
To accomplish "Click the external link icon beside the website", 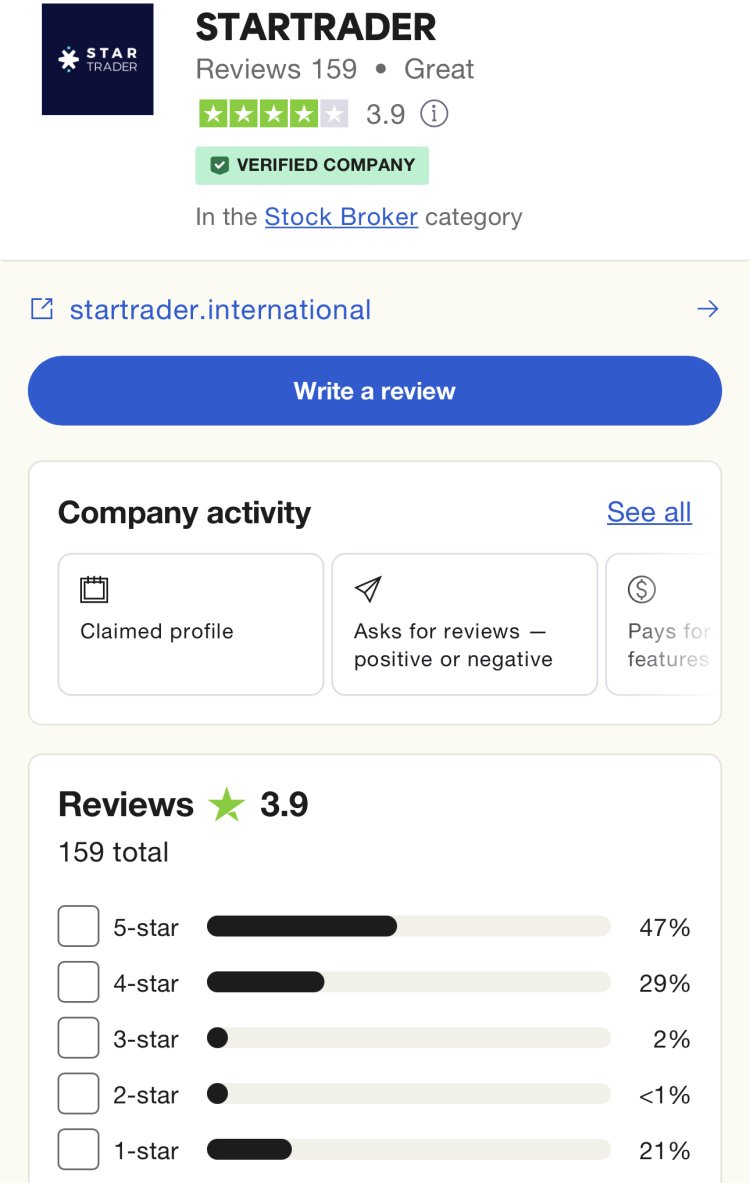I will (x=44, y=309).
